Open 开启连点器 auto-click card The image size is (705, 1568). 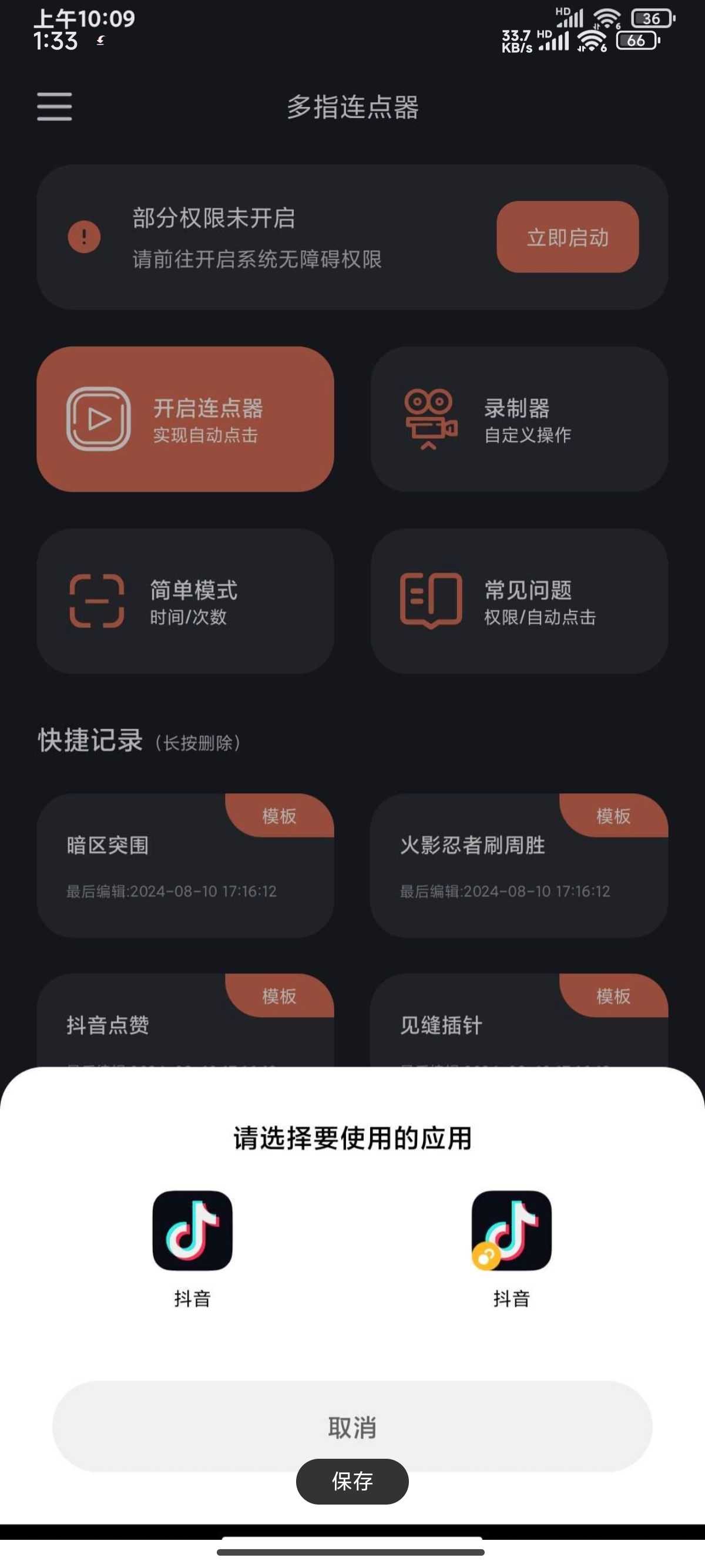pyautogui.click(x=185, y=419)
